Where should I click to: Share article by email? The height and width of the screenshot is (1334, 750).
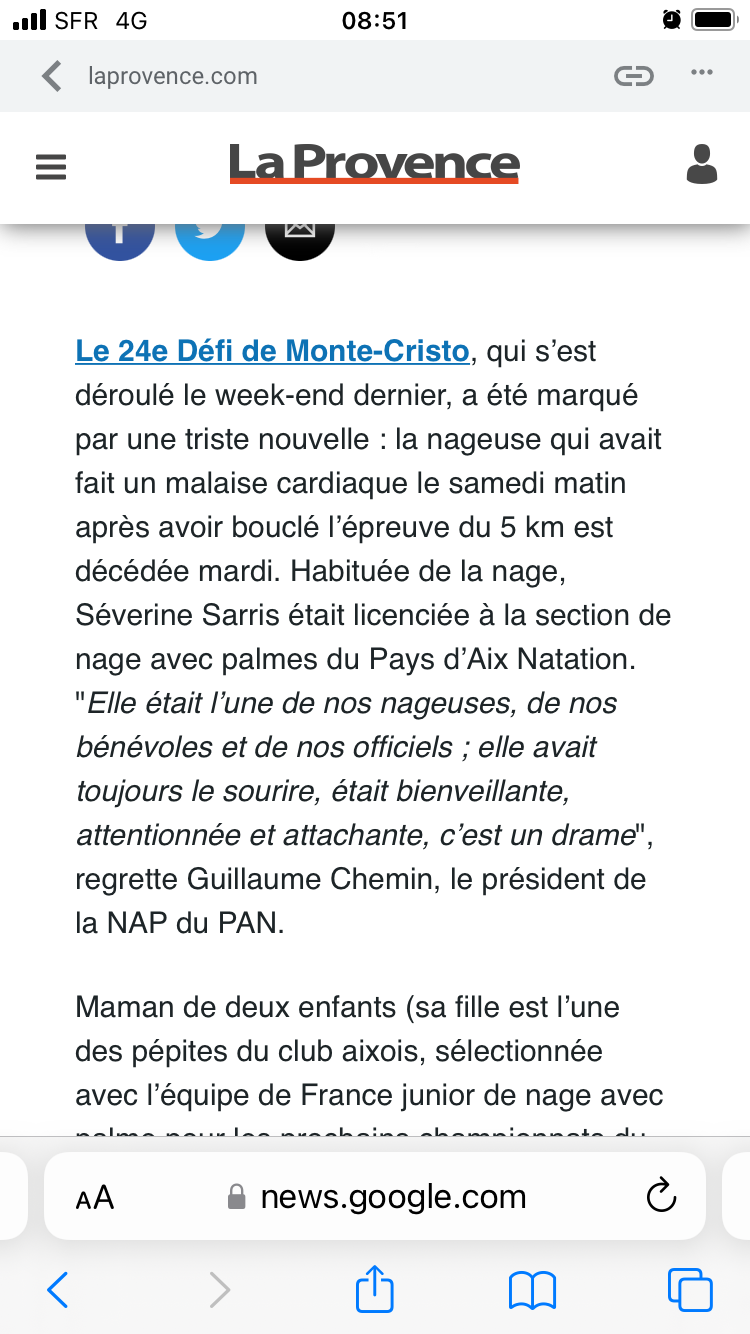point(300,238)
